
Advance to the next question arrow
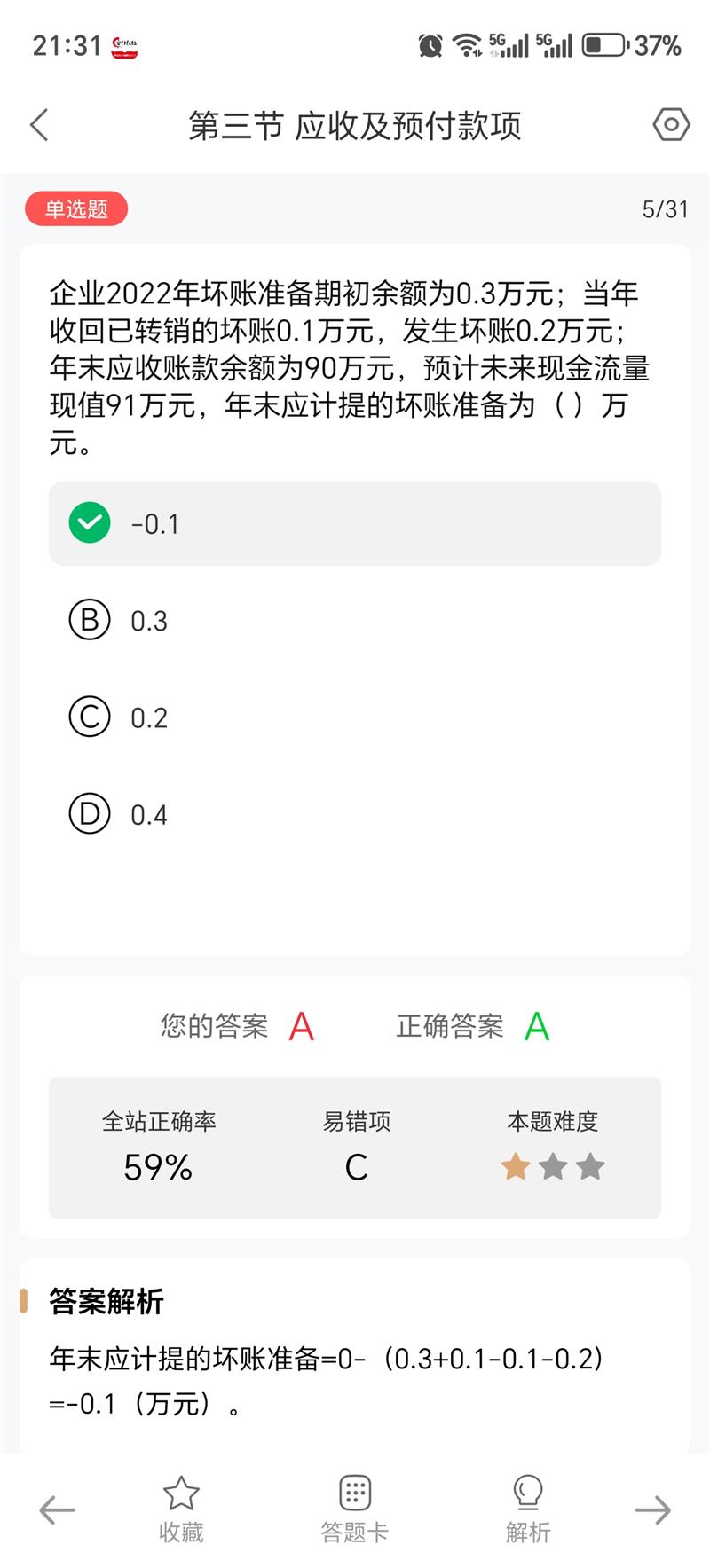point(652,1509)
